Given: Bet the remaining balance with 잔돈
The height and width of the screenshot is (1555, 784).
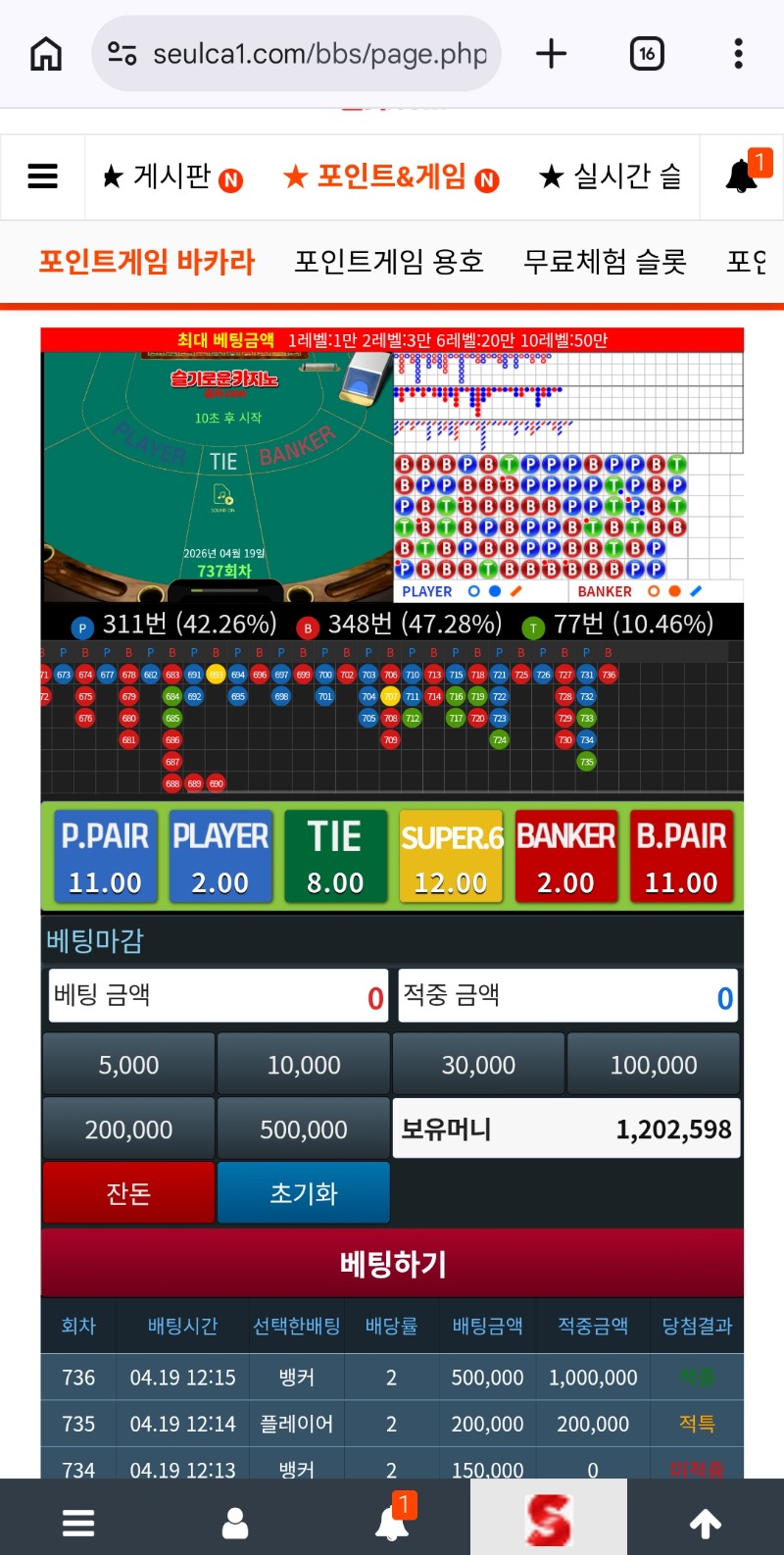Looking at the screenshot, I should point(128,1193).
